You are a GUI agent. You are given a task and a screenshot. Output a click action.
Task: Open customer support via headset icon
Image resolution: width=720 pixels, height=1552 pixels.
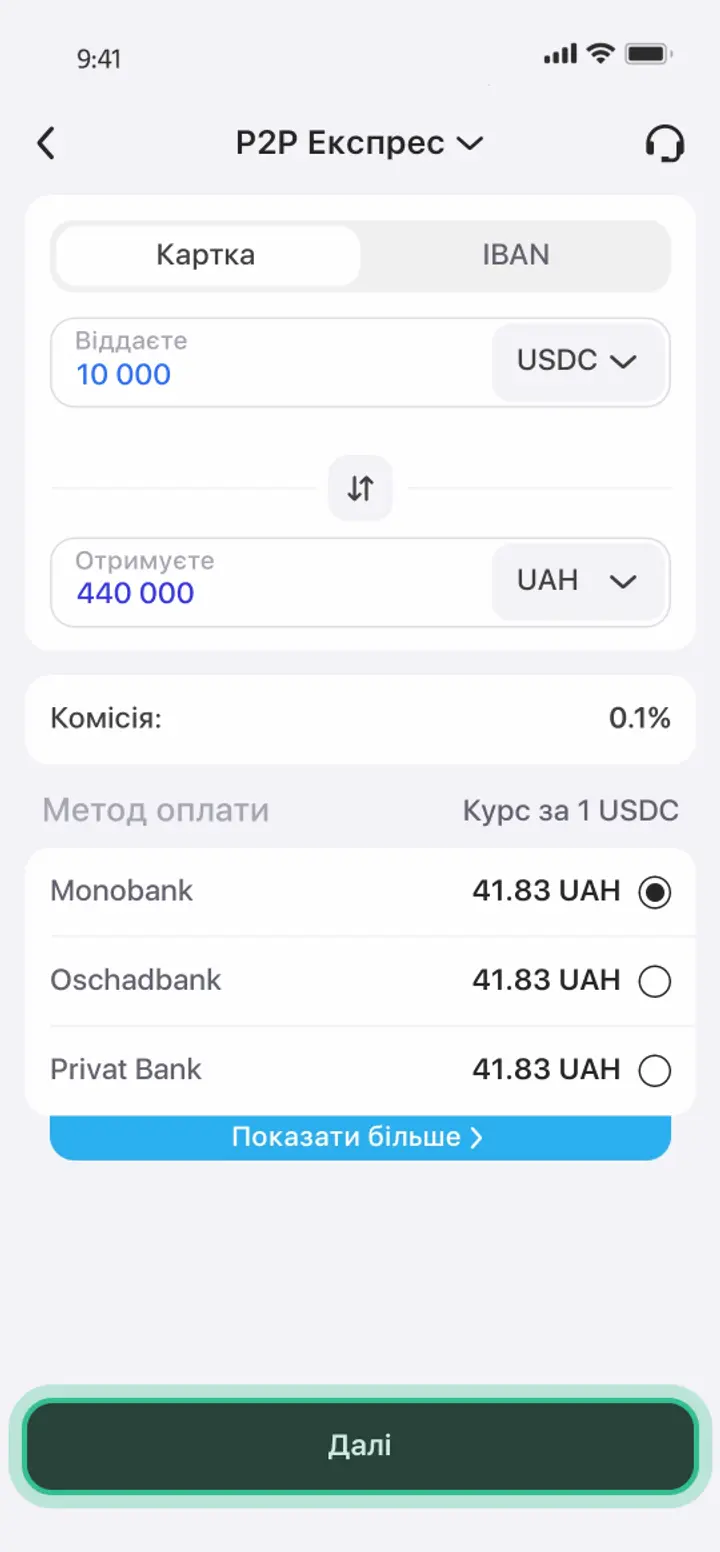663,143
